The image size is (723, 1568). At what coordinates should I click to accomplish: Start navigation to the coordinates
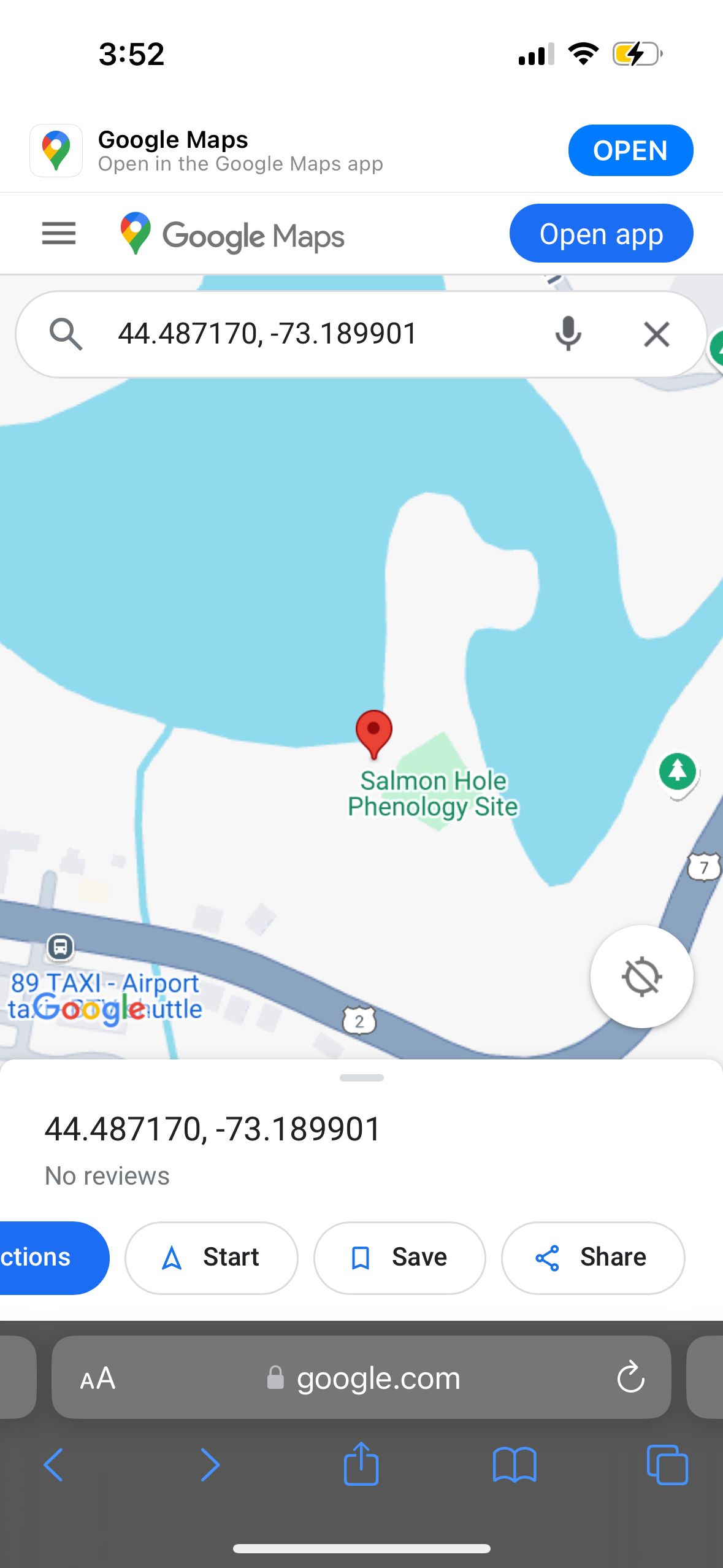pyautogui.click(x=212, y=1258)
